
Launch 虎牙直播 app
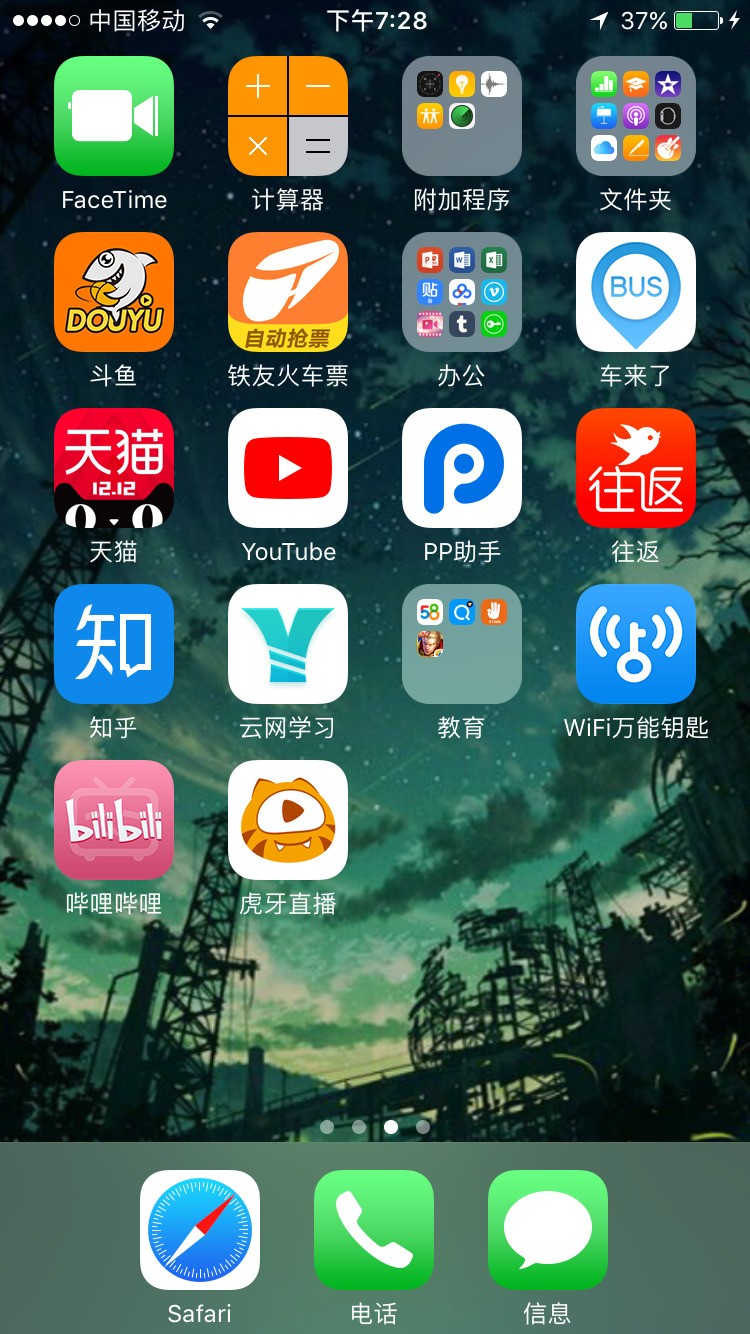pyautogui.click(x=288, y=820)
